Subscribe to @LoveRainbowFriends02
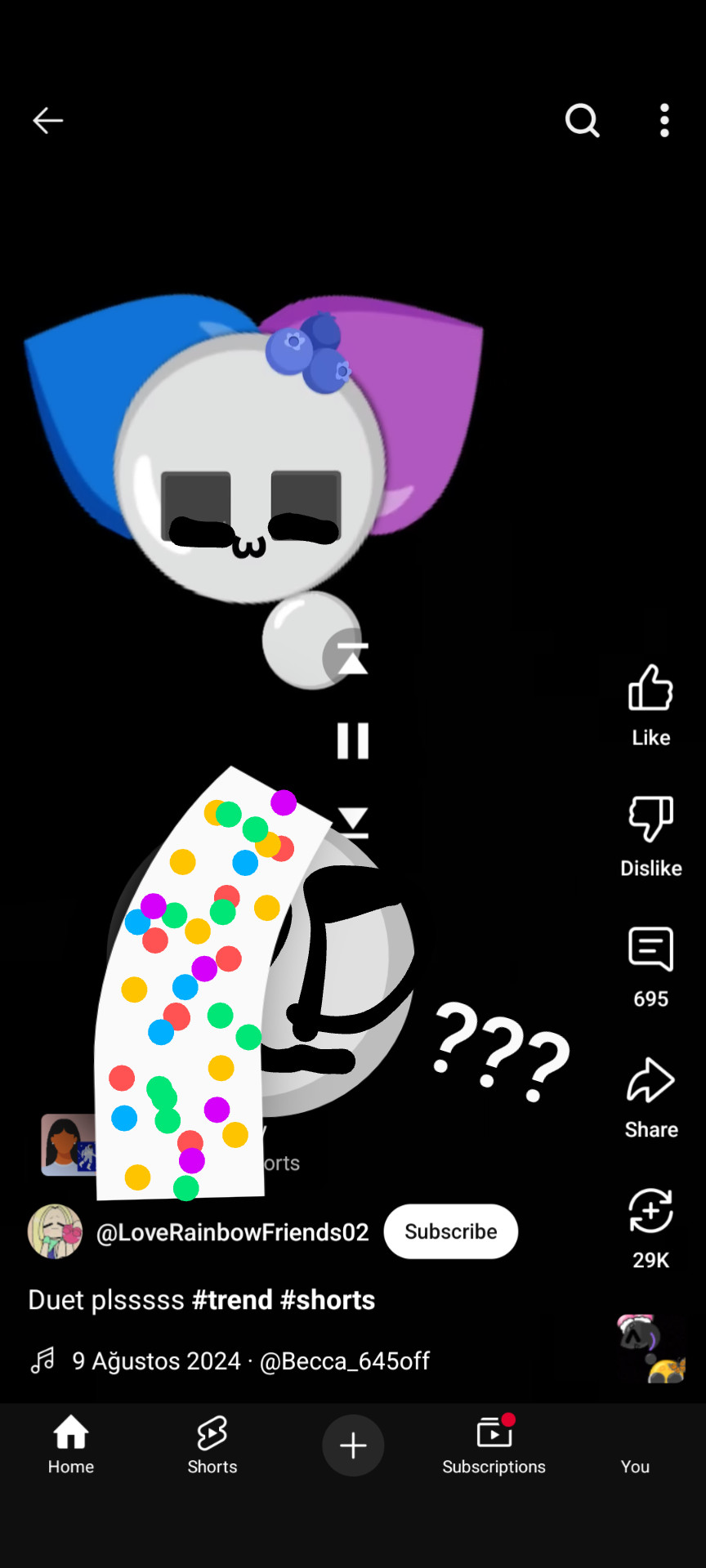Image resolution: width=706 pixels, height=1568 pixels. 450,1231
